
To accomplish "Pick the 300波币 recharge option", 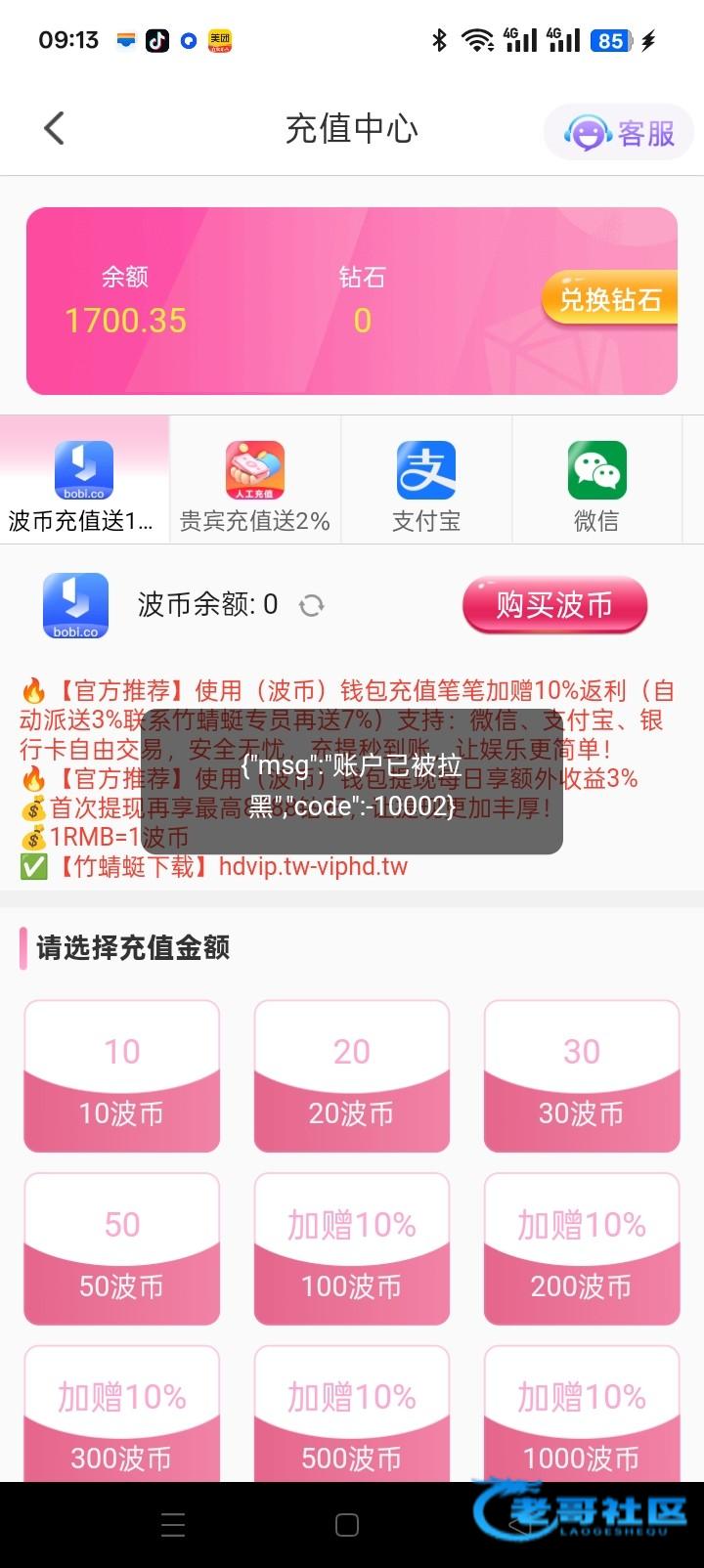I will [121, 1417].
